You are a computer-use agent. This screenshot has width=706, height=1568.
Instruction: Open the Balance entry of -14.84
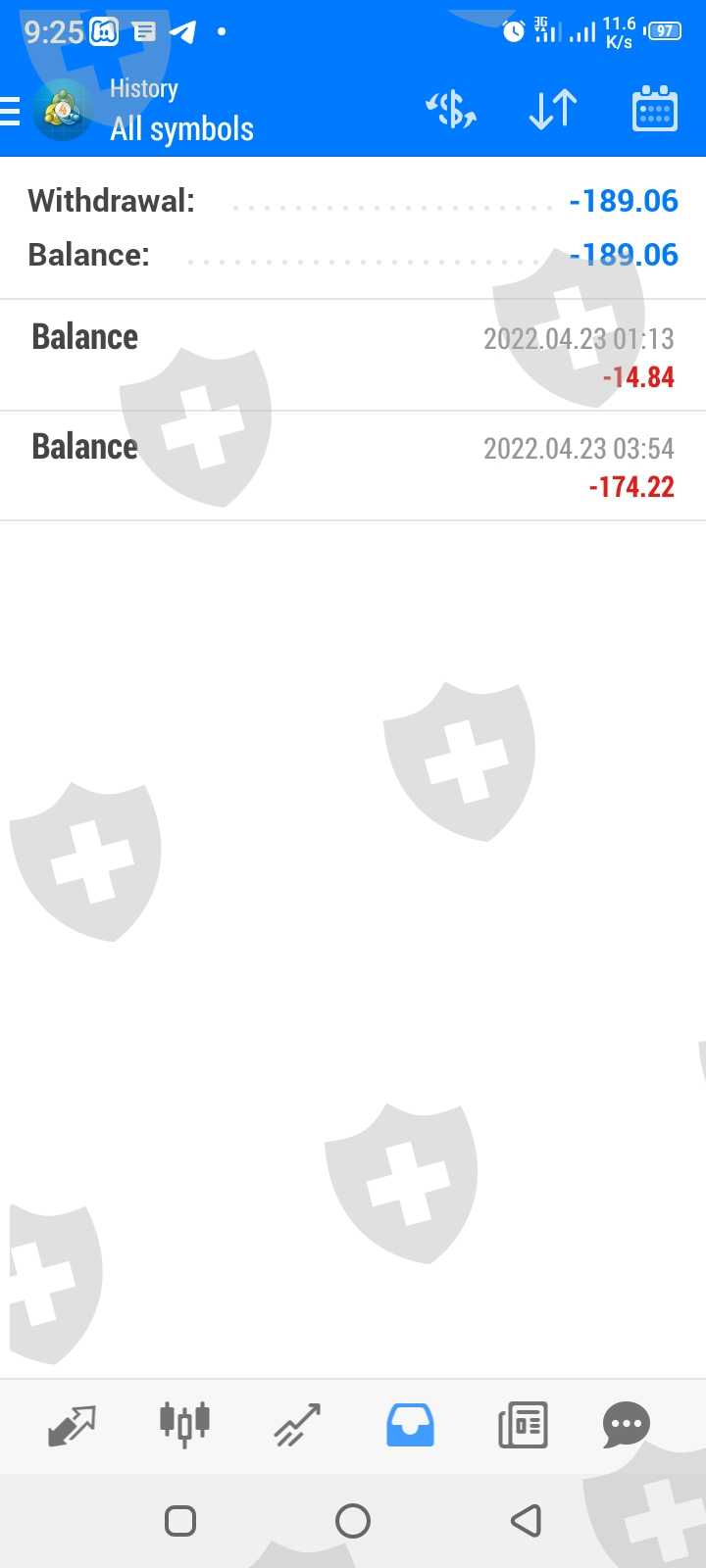(x=353, y=356)
